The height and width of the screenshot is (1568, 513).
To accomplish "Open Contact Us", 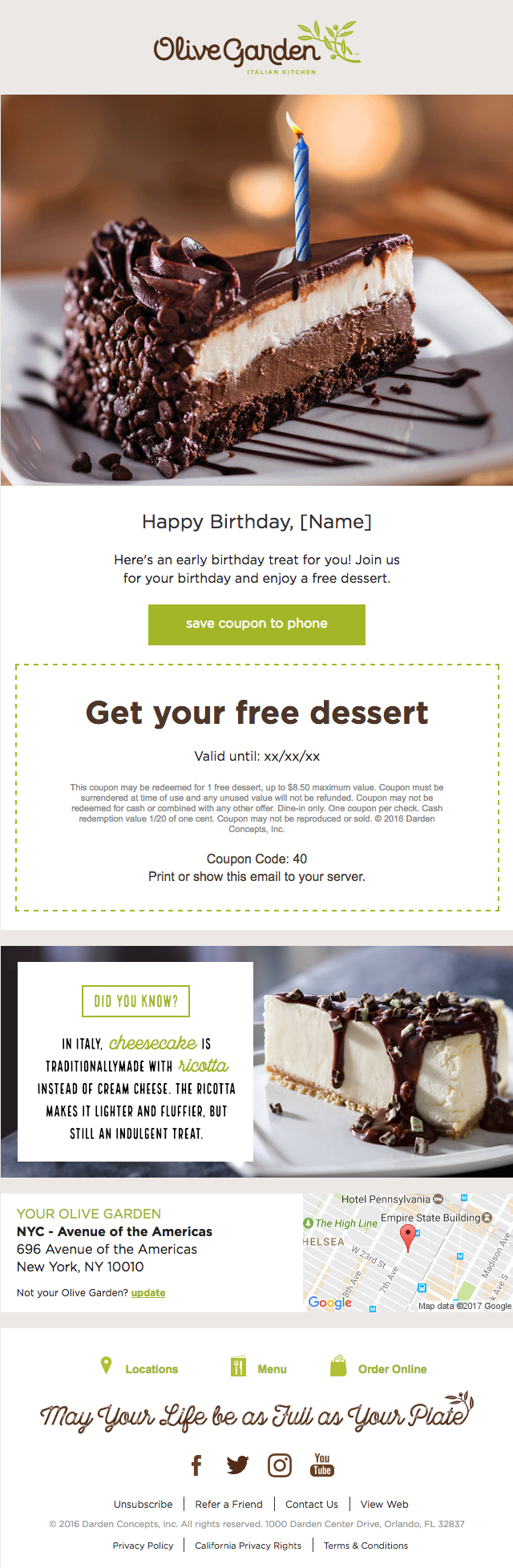I will (312, 1504).
